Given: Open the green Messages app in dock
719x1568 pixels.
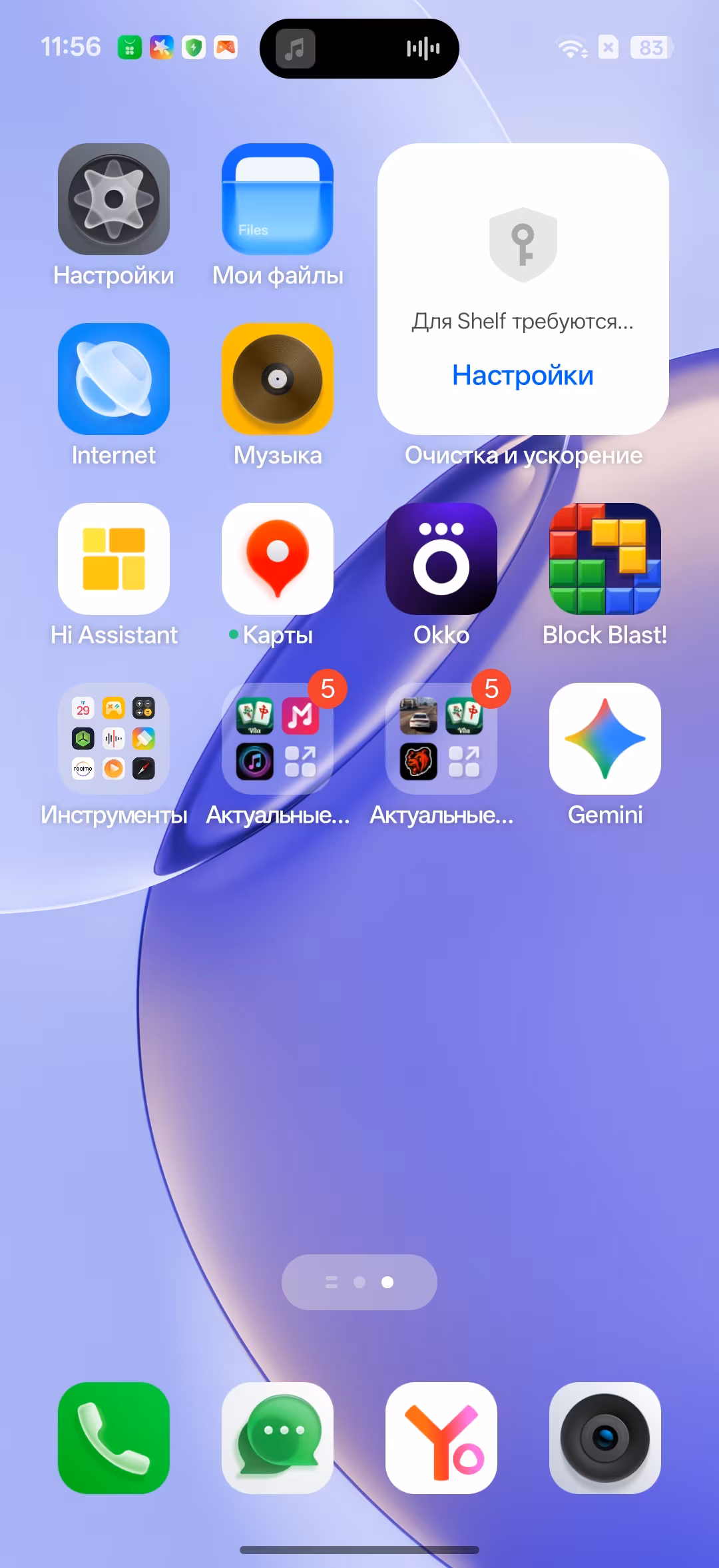Looking at the screenshot, I should [278, 1438].
